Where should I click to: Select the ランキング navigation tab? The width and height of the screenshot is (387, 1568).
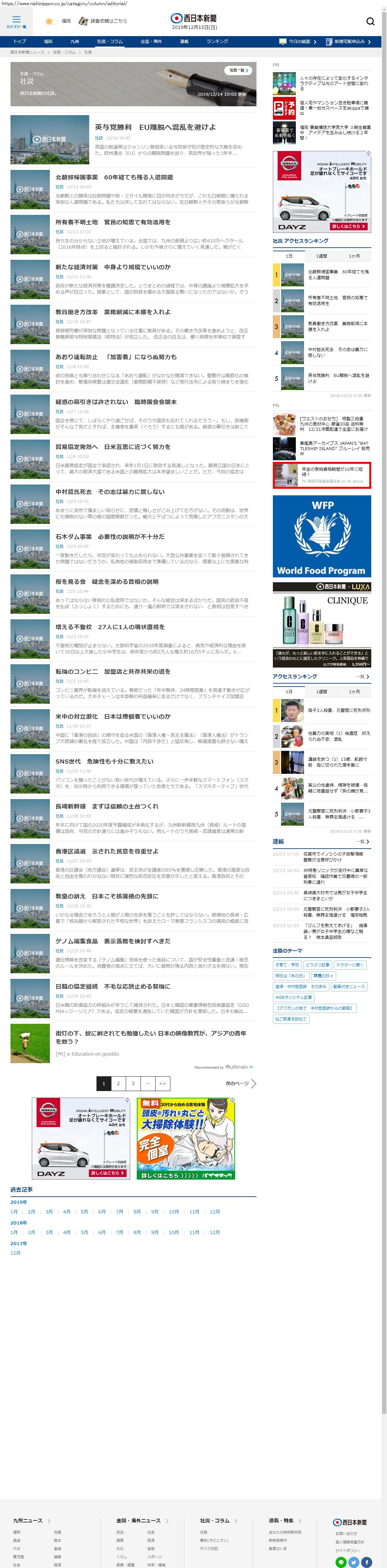(x=217, y=41)
